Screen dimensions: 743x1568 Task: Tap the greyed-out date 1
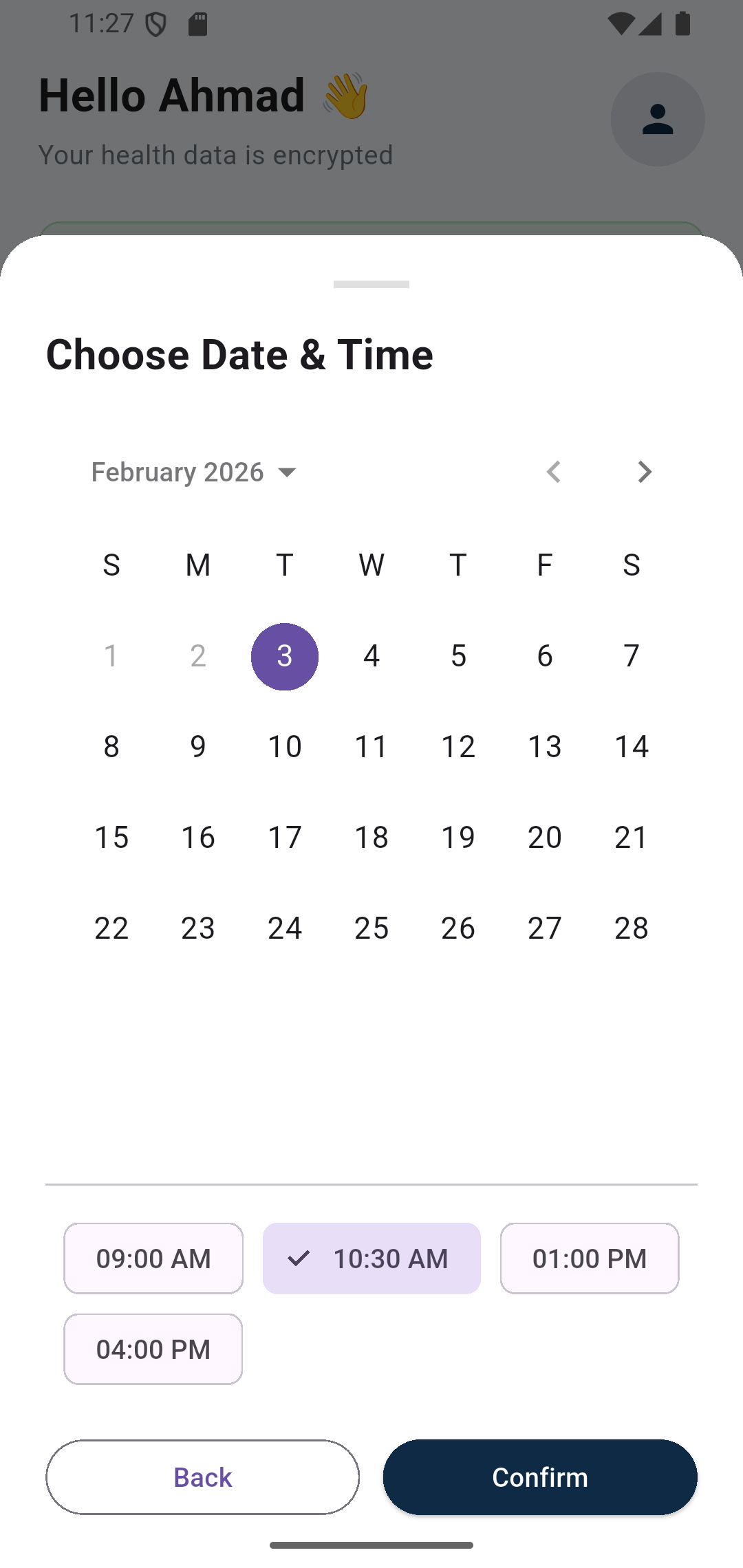(111, 657)
